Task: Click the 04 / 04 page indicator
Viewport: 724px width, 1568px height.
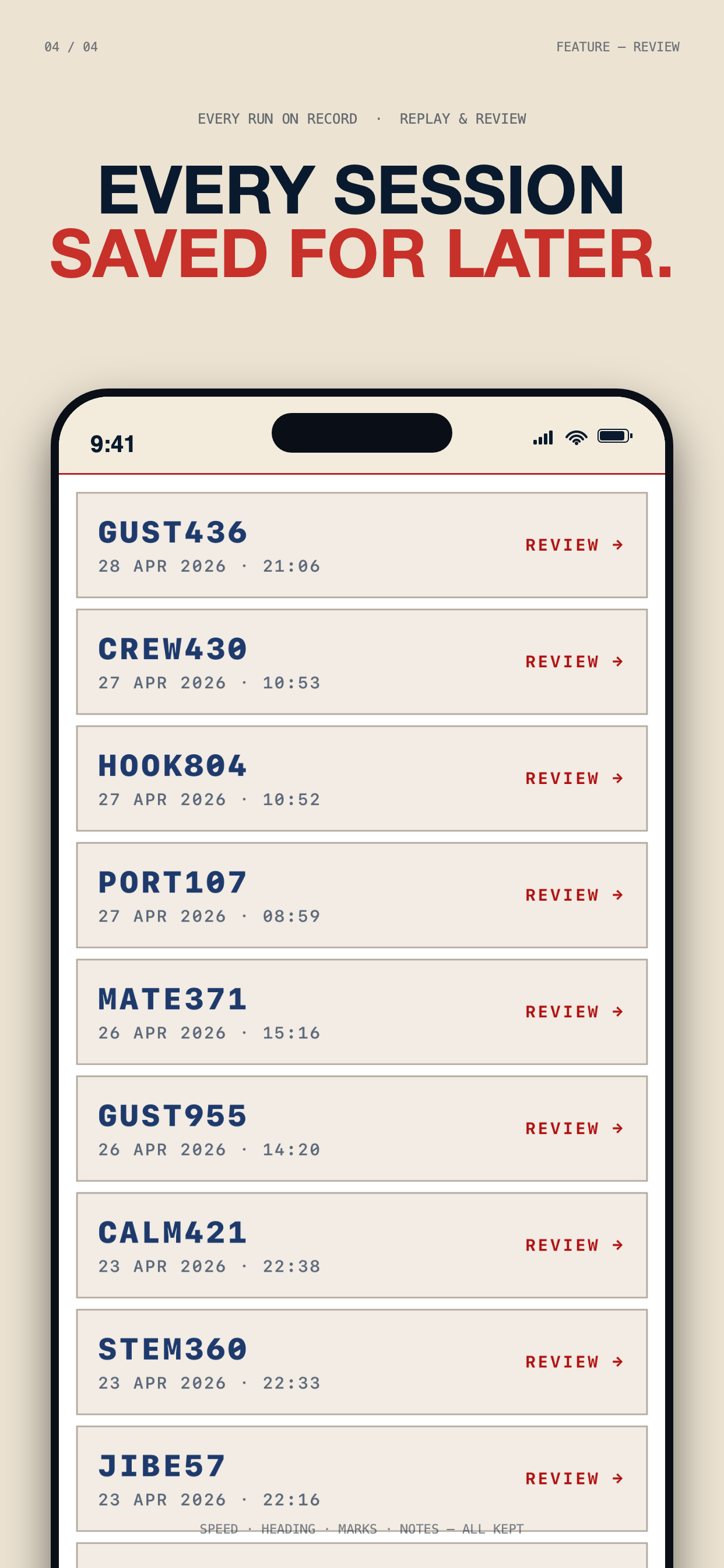Action: pyautogui.click(x=71, y=46)
